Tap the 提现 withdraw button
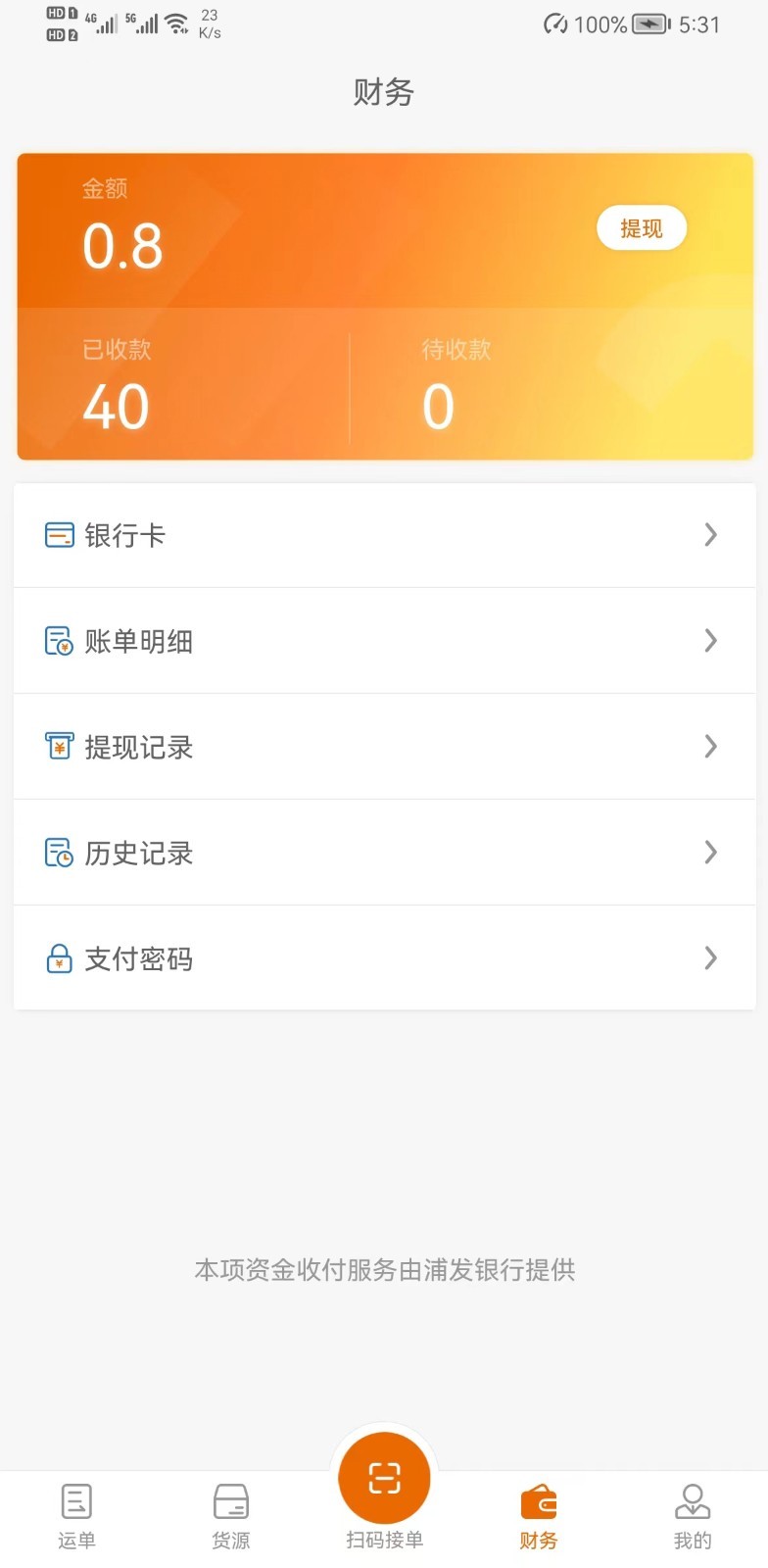Image resolution: width=768 pixels, height=1568 pixels. point(641,228)
